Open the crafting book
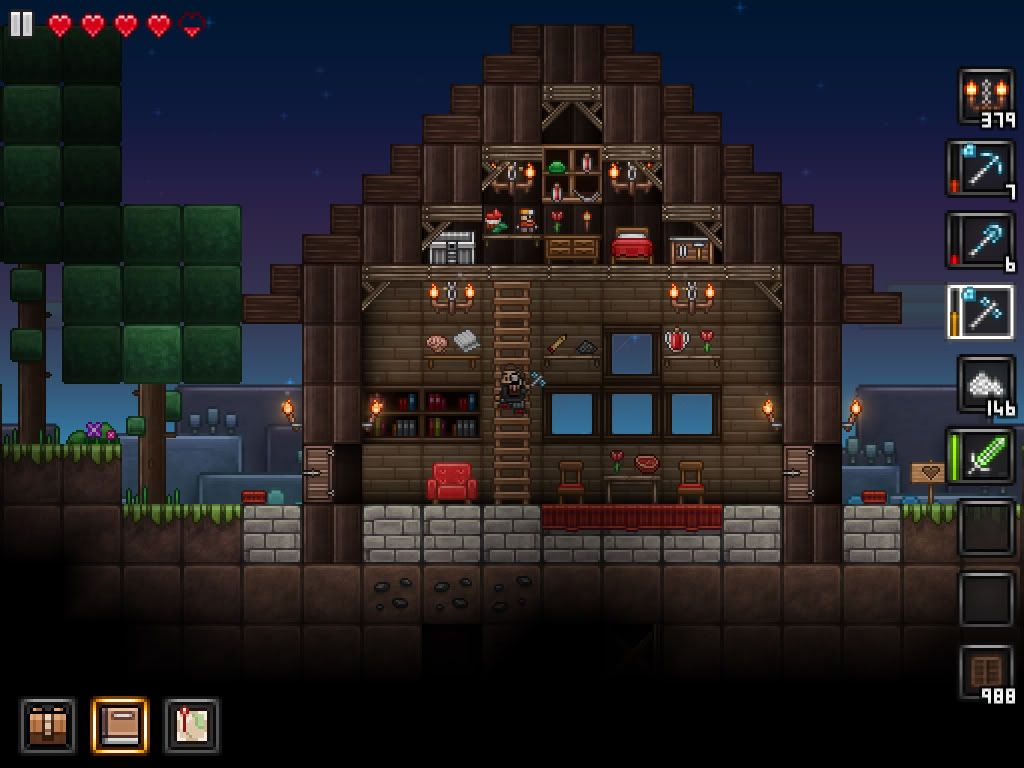1024x768 pixels. (x=120, y=725)
